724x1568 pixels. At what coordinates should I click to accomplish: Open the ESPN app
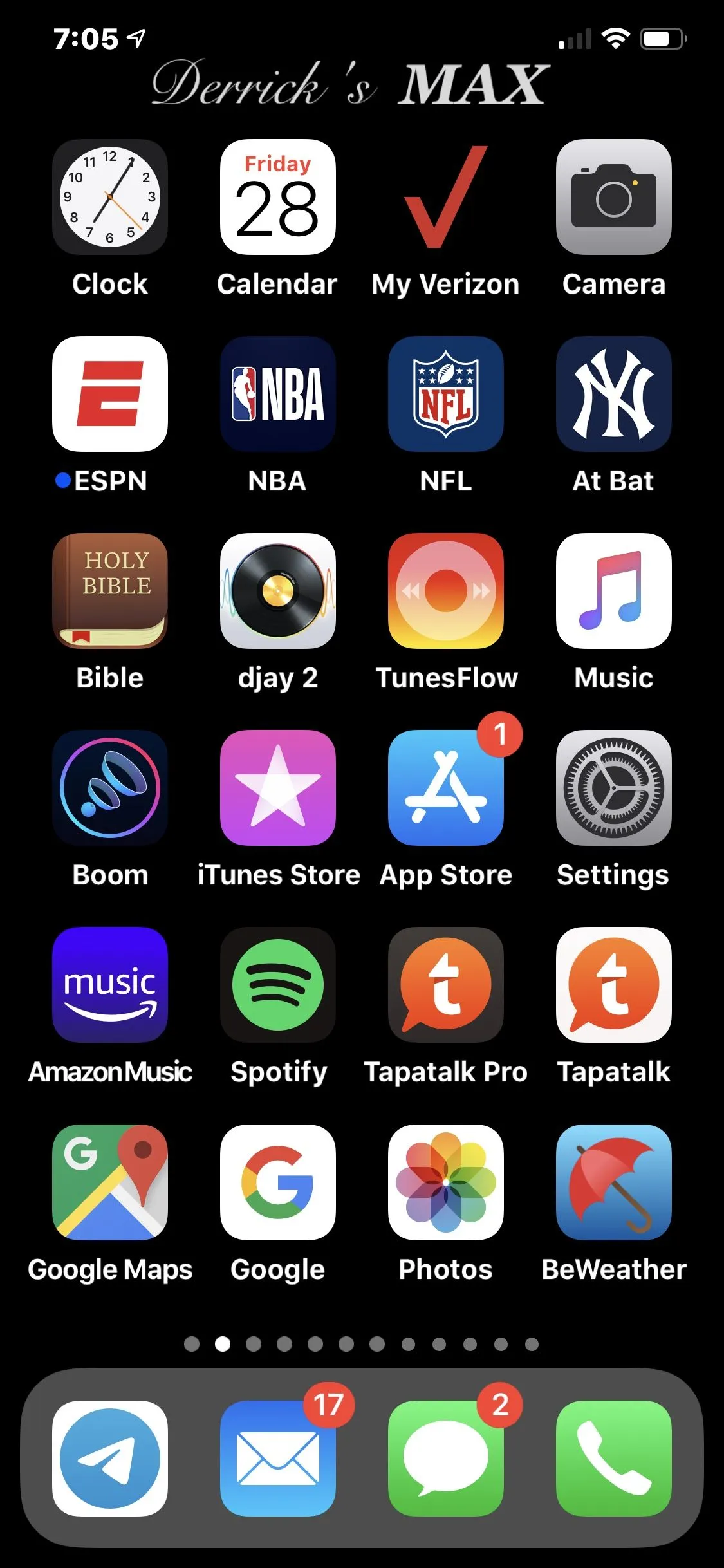(x=110, y=394)
